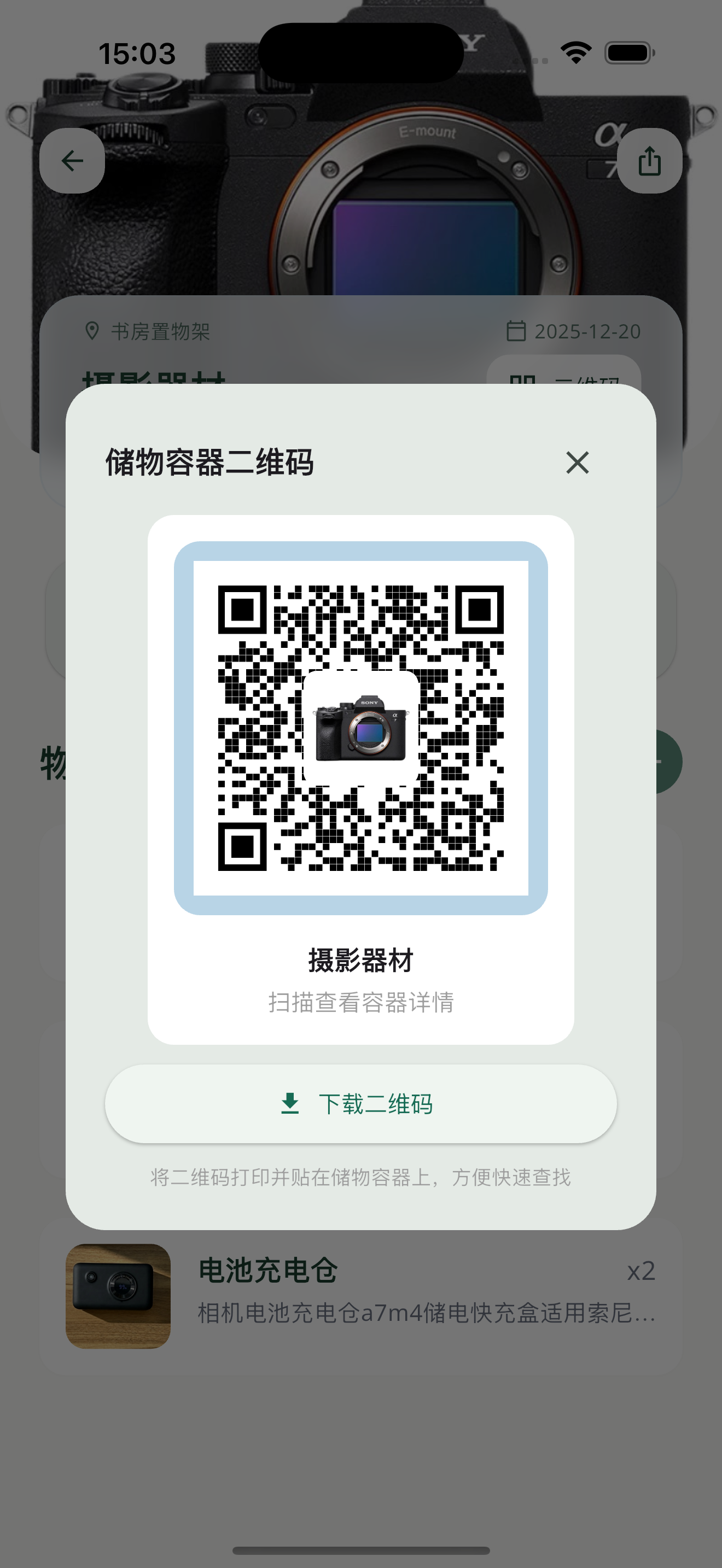This screenshot has height=1568, width=722.
Task: Tap the location pin beside 书房置物架
Action: pyautogui.click(x=91, y=331)
